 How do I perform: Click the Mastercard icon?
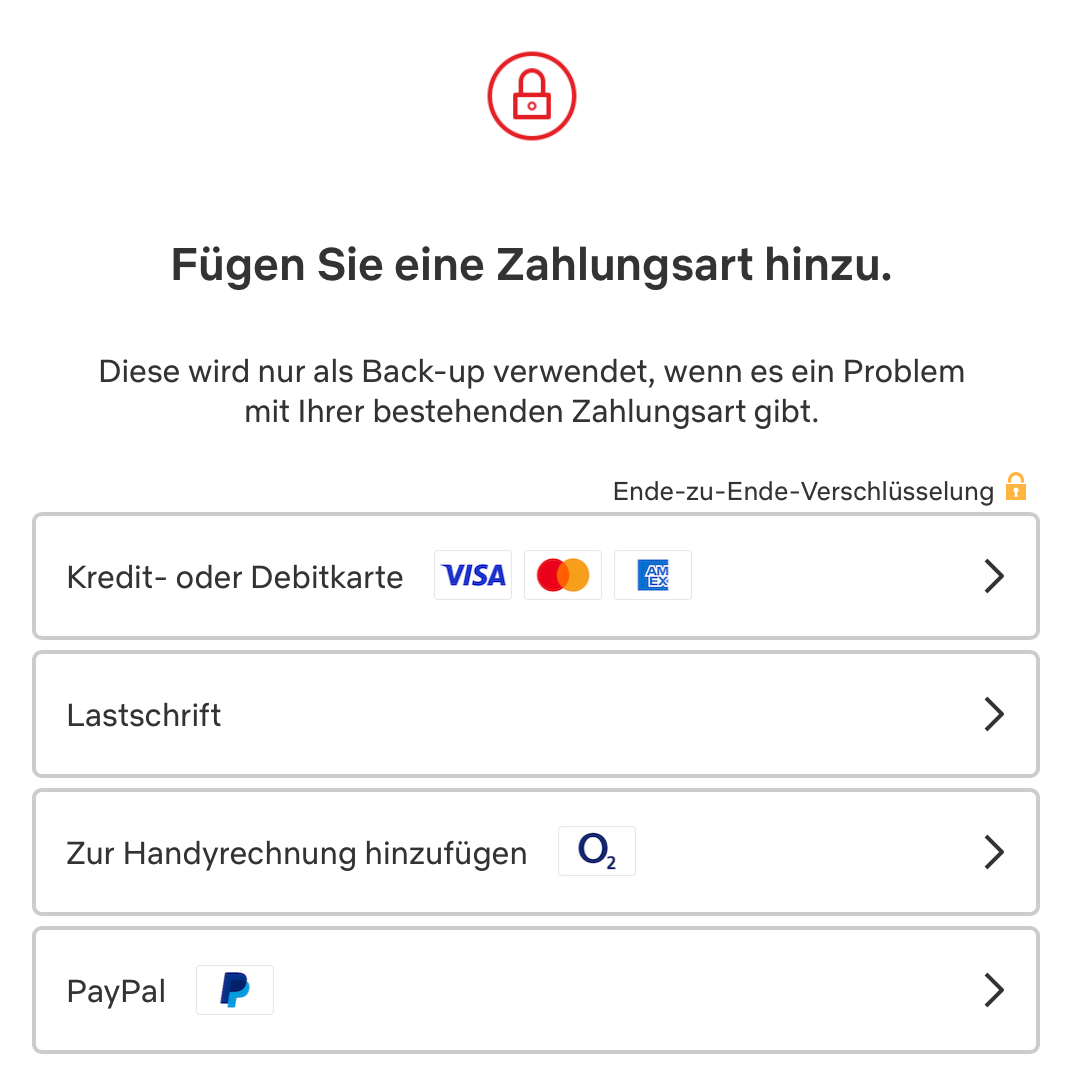pos(563,575)
